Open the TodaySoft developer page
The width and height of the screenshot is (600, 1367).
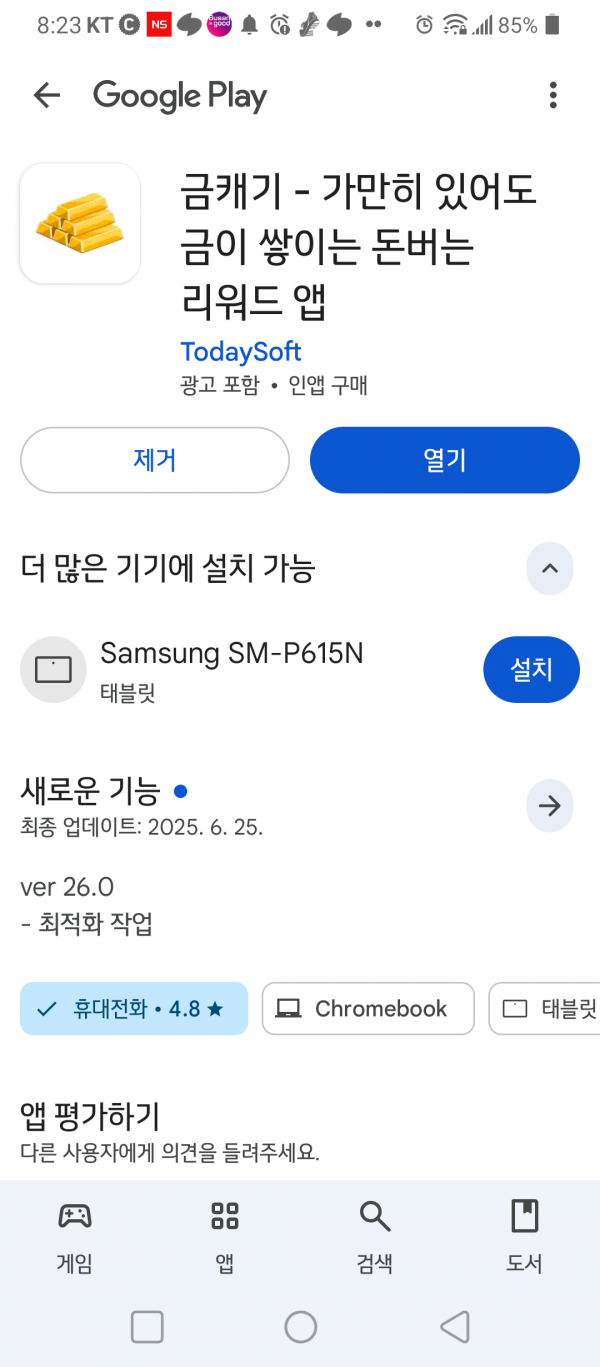(241, 352)
